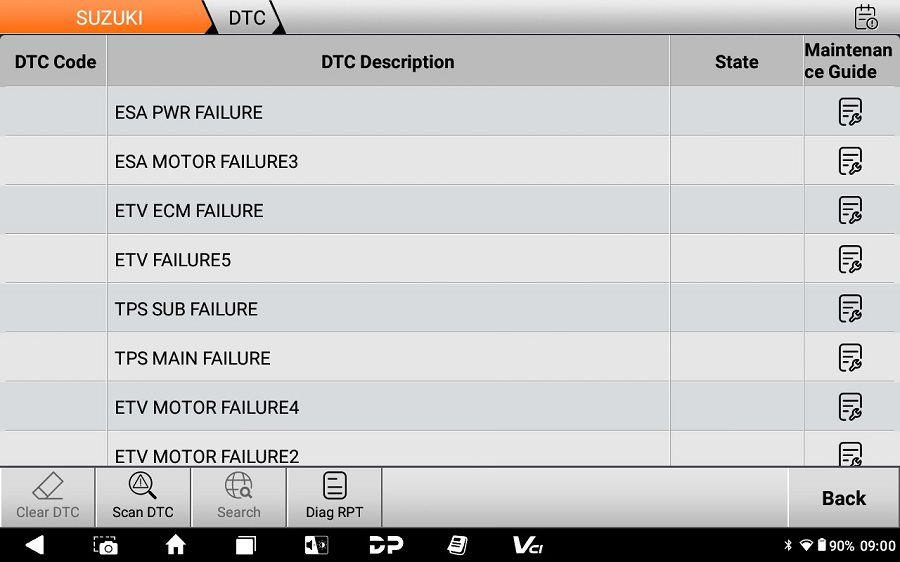Tap the Scan DTC button
Viewport: 900px width, 562px height.
point(143,497)
